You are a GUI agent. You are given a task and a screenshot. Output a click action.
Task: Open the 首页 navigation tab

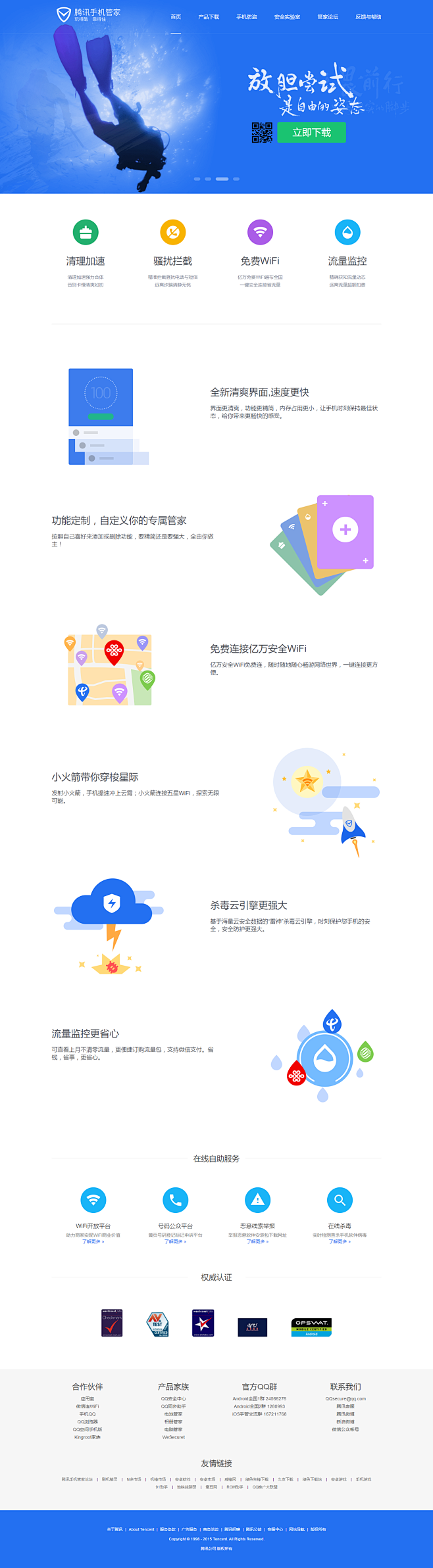click(176, 17)
